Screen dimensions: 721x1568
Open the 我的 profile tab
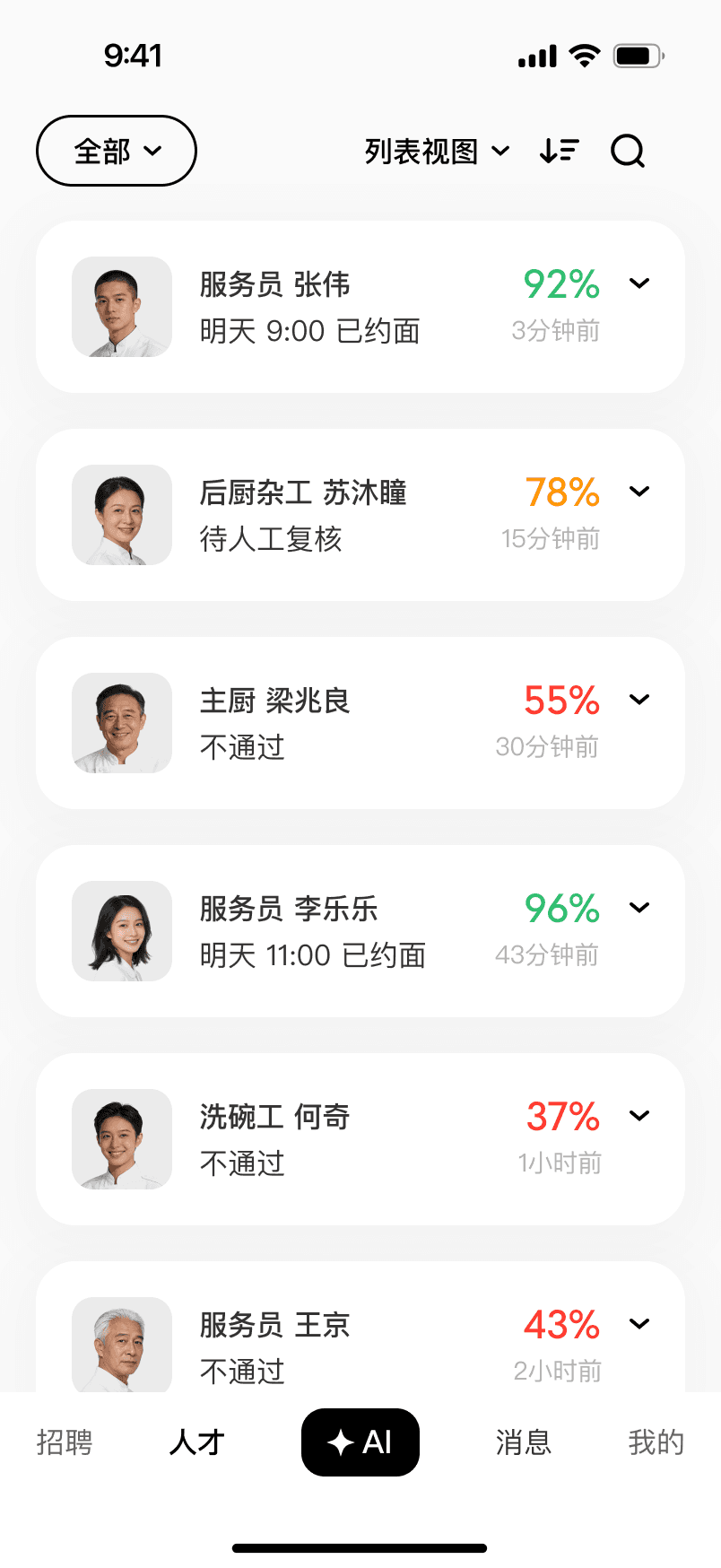pyautogui.click(x=656, y=1442)
